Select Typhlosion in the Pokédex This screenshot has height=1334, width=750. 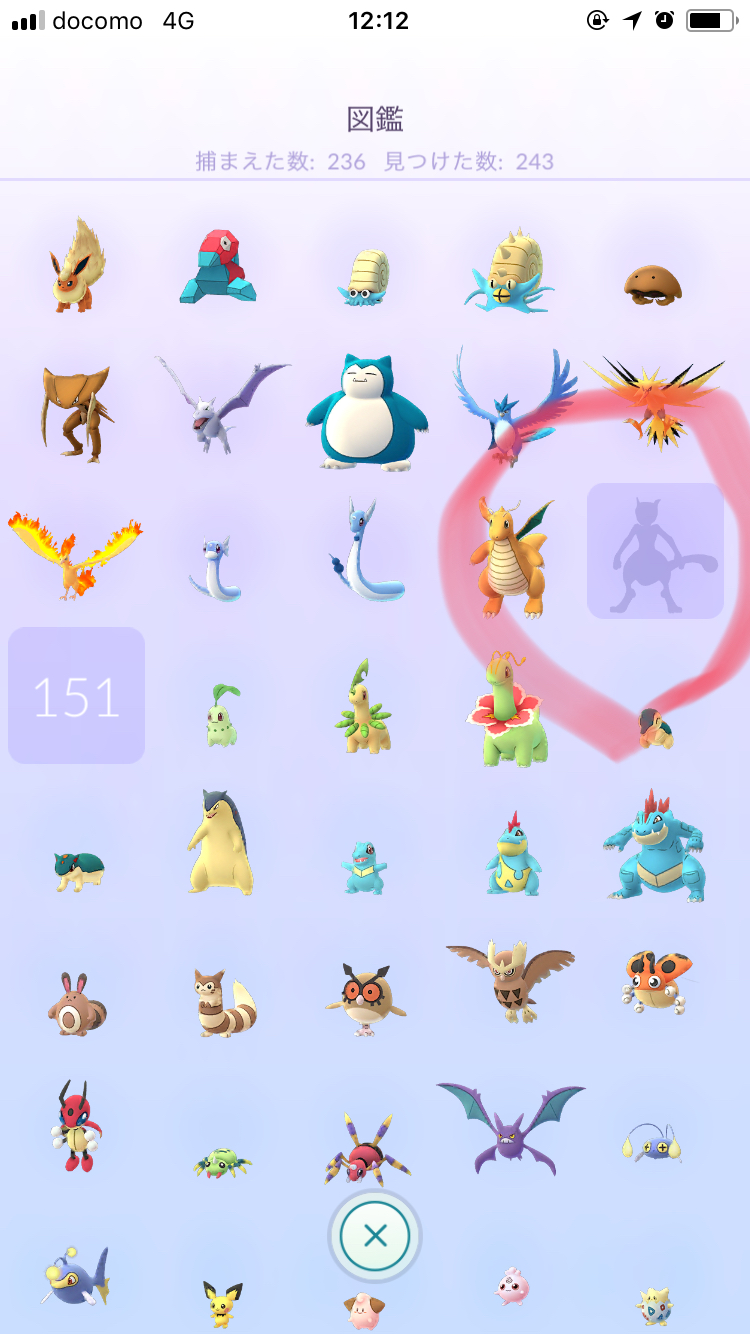click(219, 843)
